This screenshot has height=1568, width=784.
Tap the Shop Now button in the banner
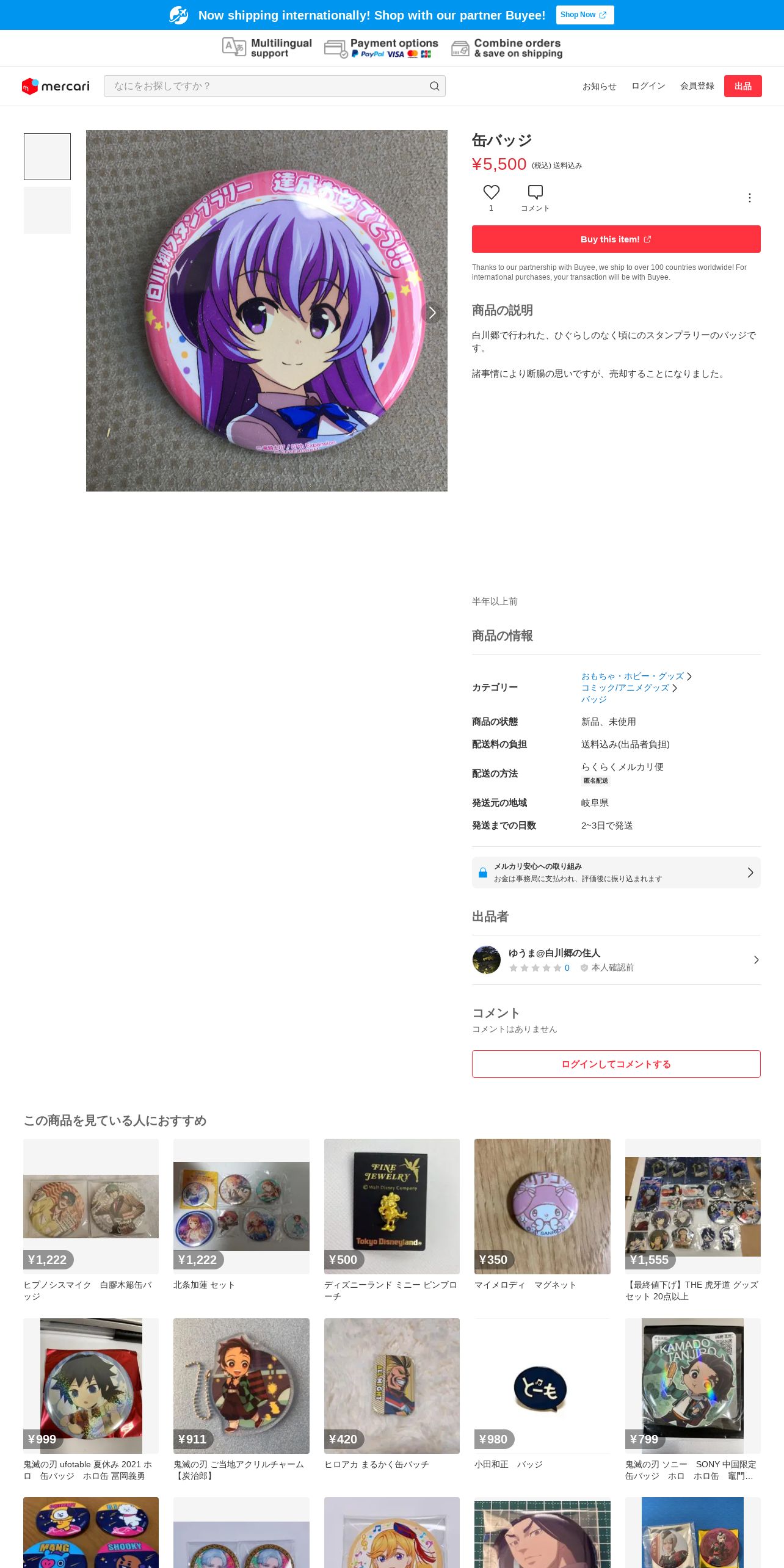(x=584, y=15)
